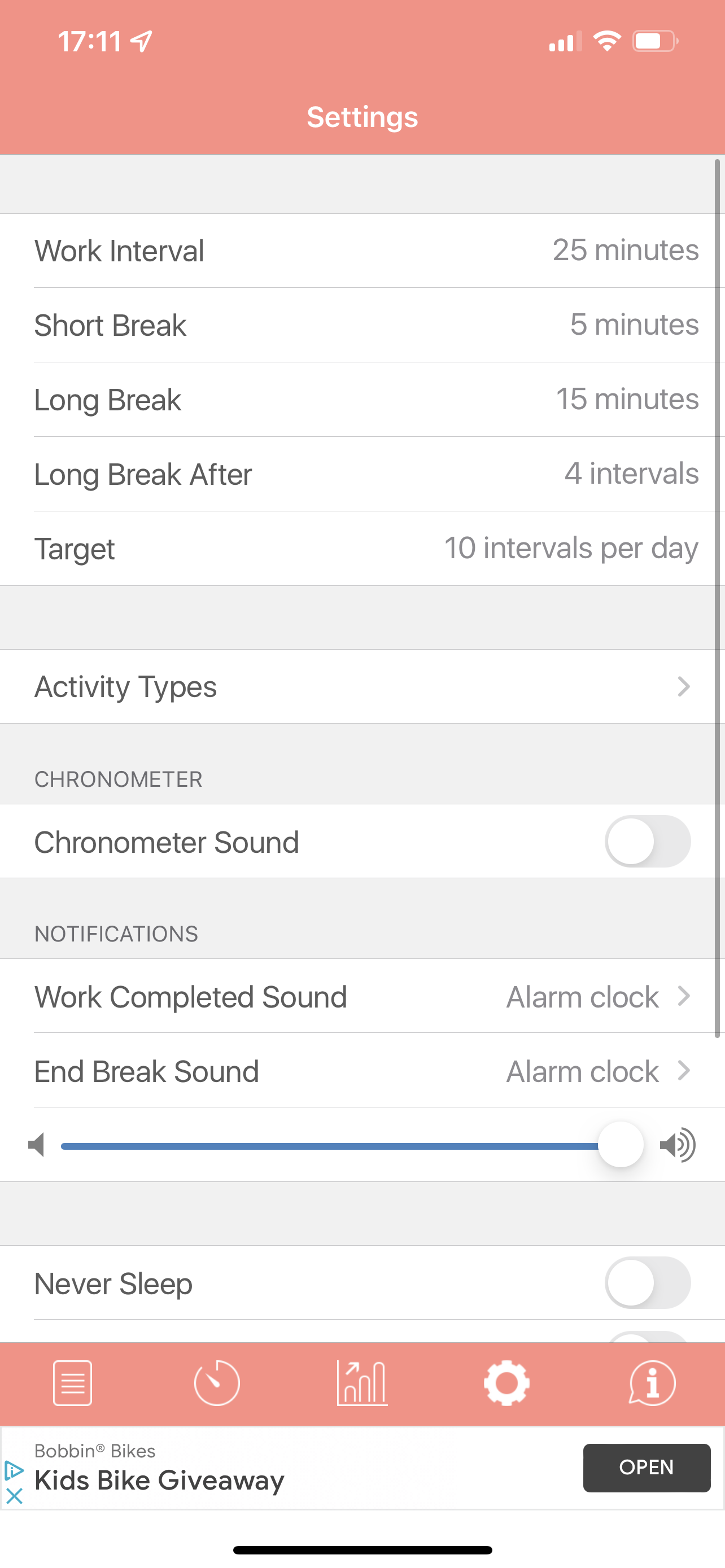Screen dimensions: 725x1568
Task: Select the settings gear tab
Action: coord(506,1383)
